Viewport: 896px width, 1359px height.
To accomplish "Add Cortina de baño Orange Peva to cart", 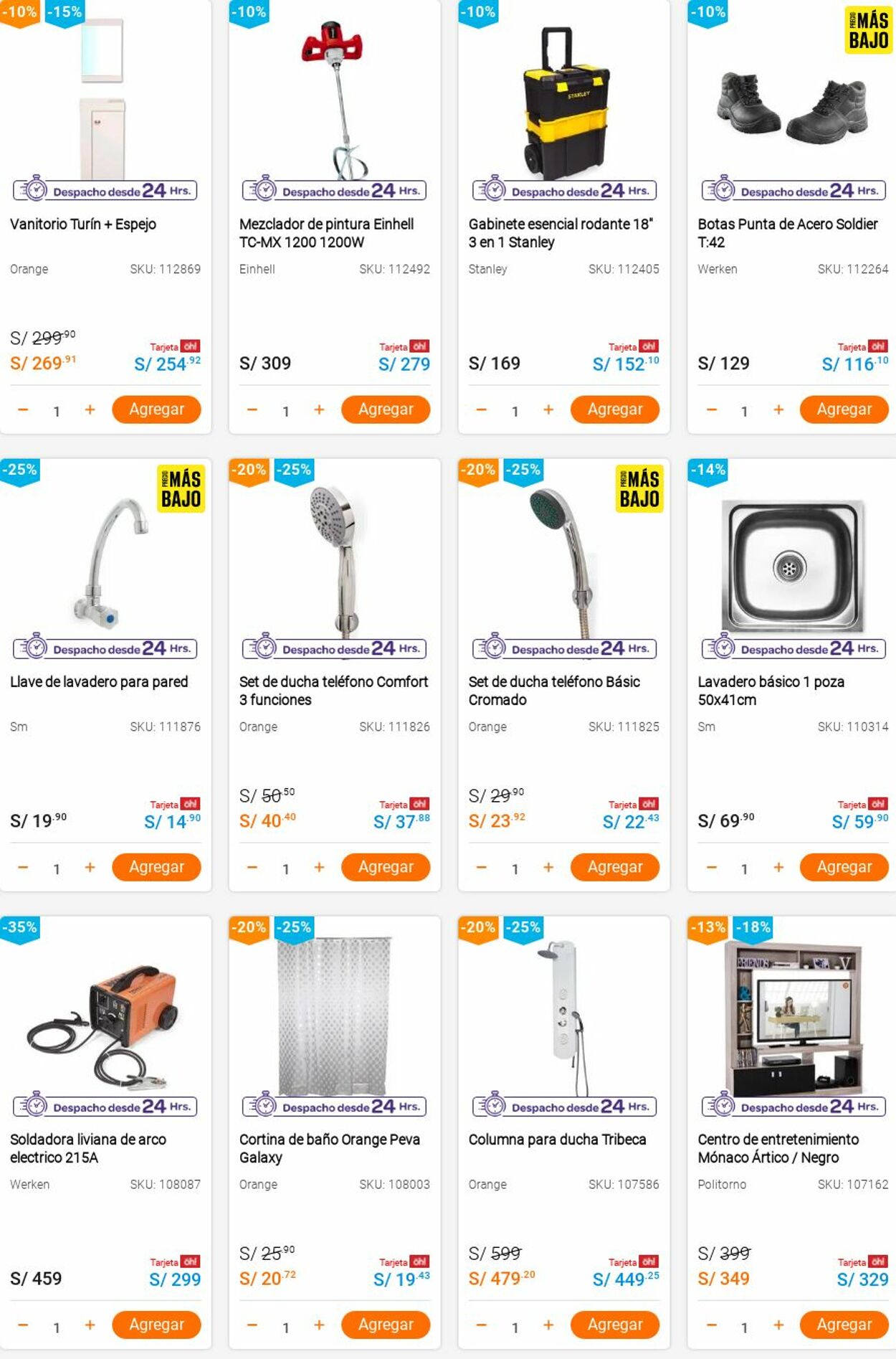I will 386,1325.
